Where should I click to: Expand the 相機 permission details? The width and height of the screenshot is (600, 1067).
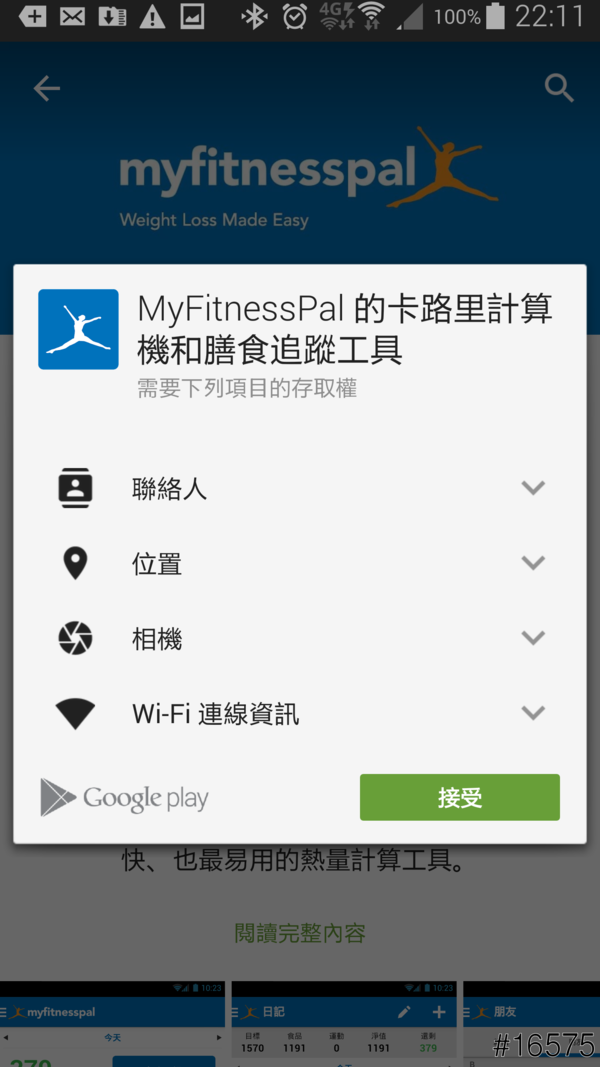click(x=533, y=638)
